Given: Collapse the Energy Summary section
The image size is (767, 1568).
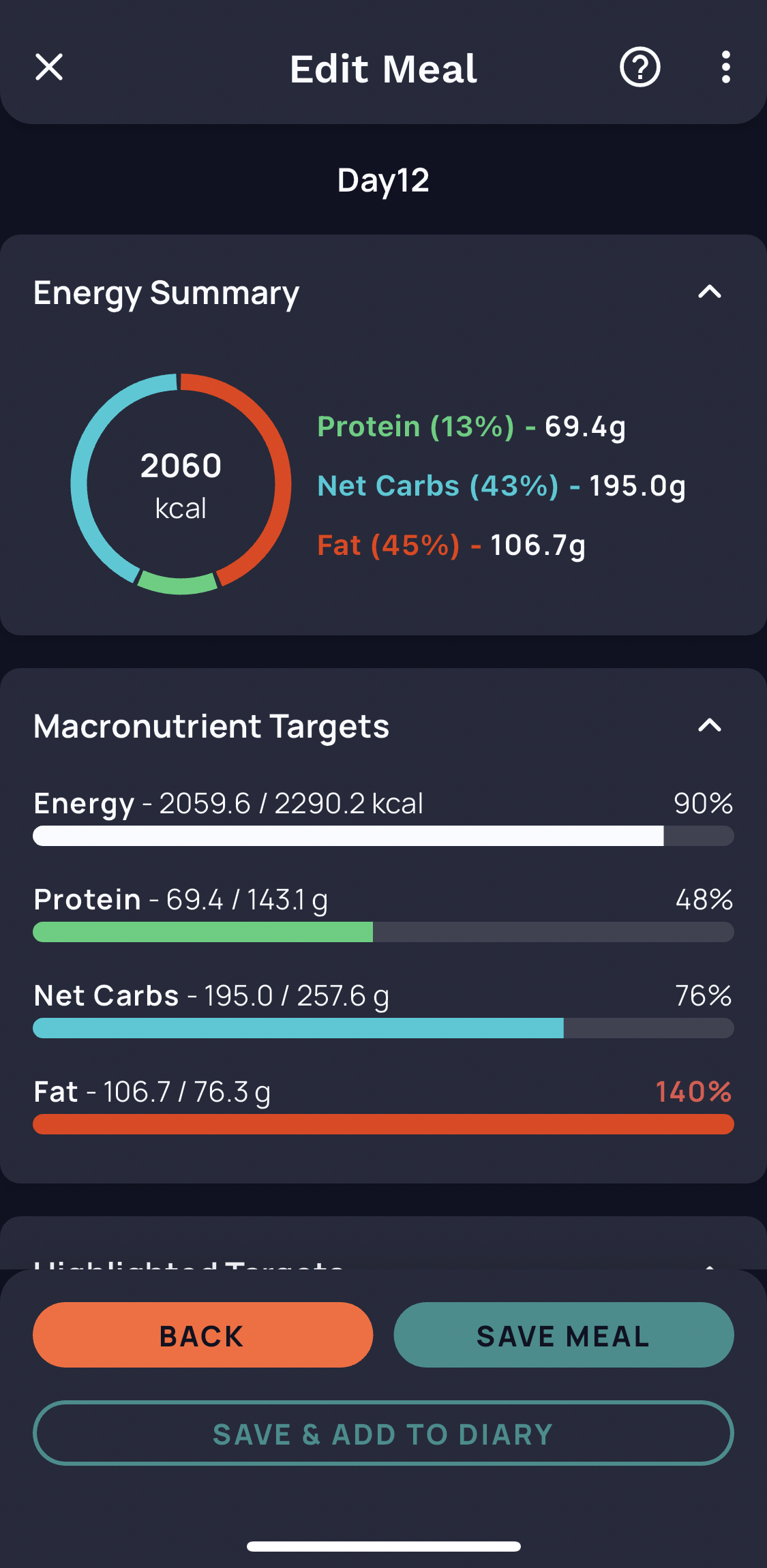Looking at the screenshot, I should pyautogui.click(x=709, y=292).
